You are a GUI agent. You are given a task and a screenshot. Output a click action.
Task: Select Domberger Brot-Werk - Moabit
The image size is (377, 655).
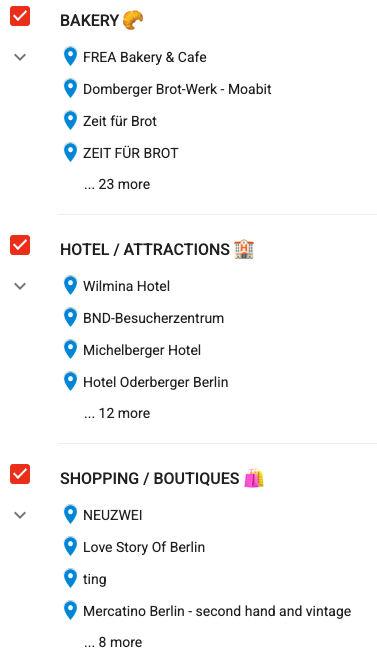[177, 89]
